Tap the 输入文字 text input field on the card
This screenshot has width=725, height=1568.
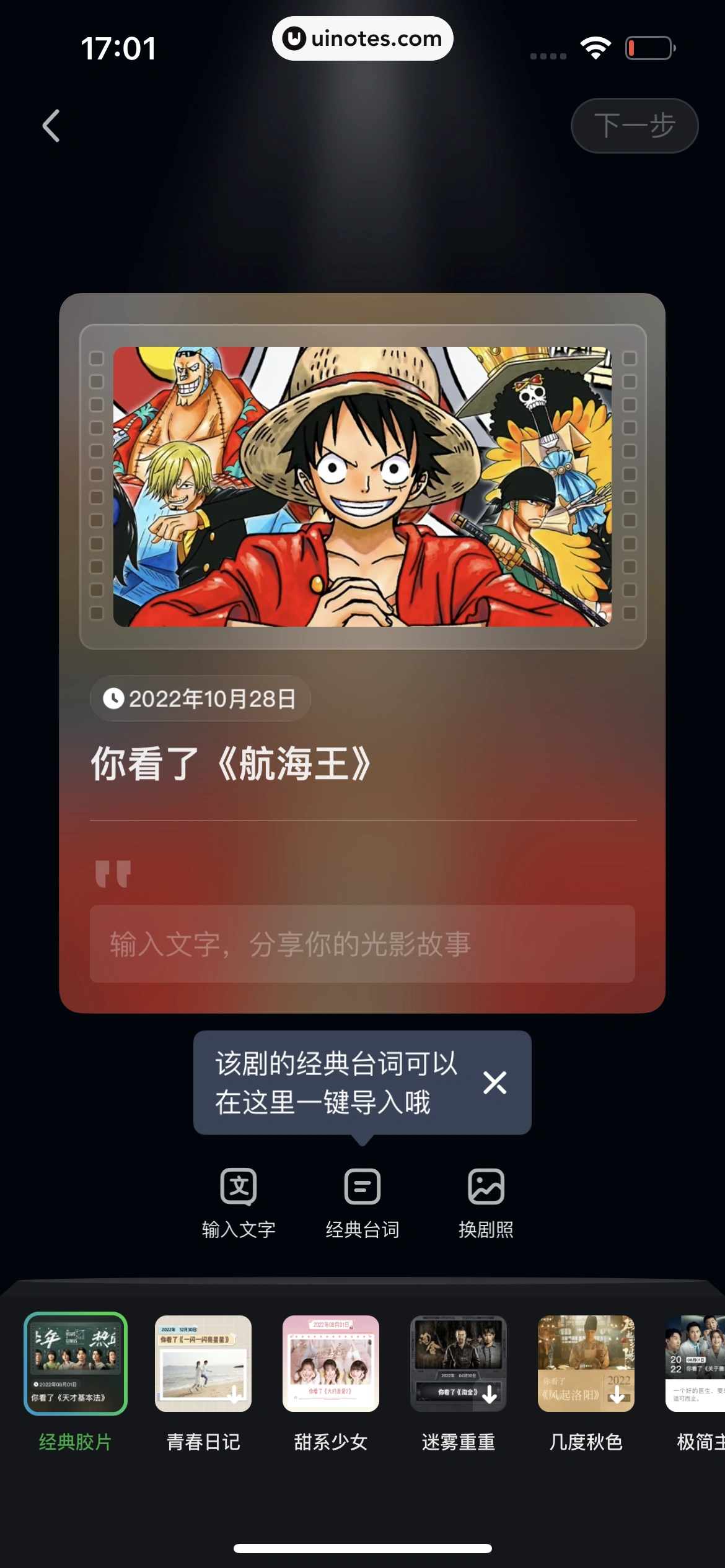(x=362, y=944)
